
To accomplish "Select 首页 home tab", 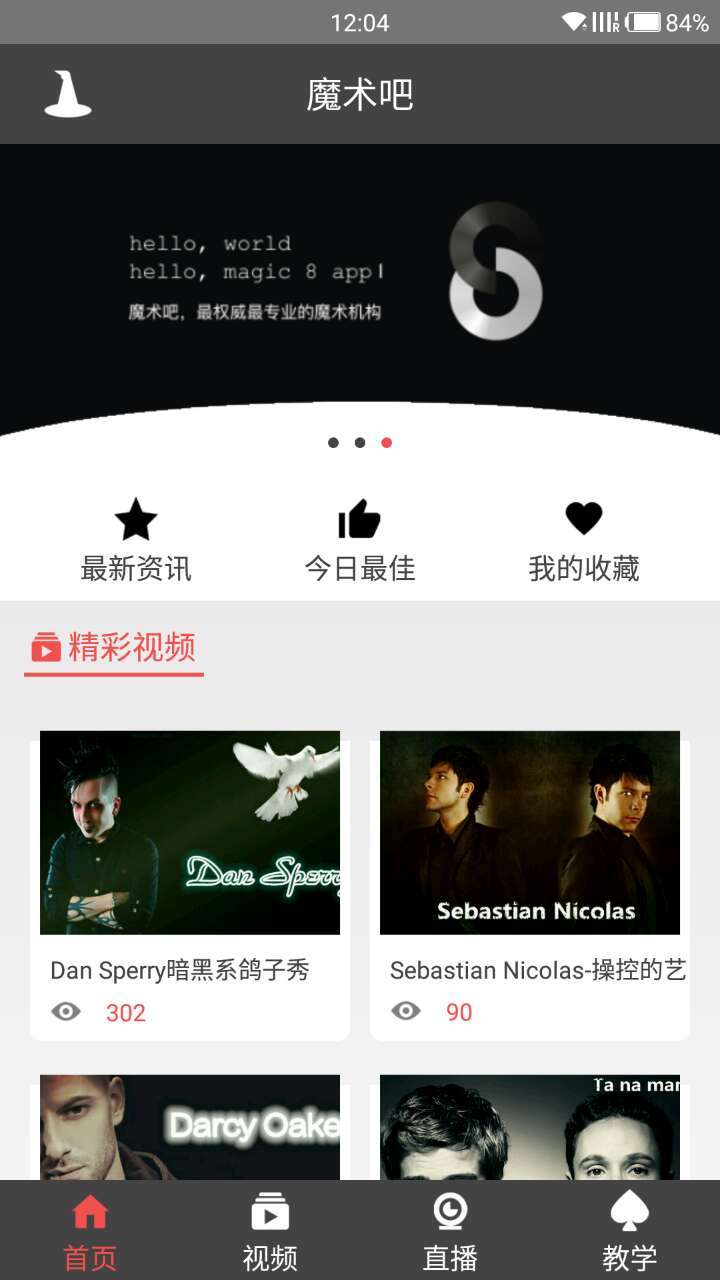I will [x=90, y=1232].
